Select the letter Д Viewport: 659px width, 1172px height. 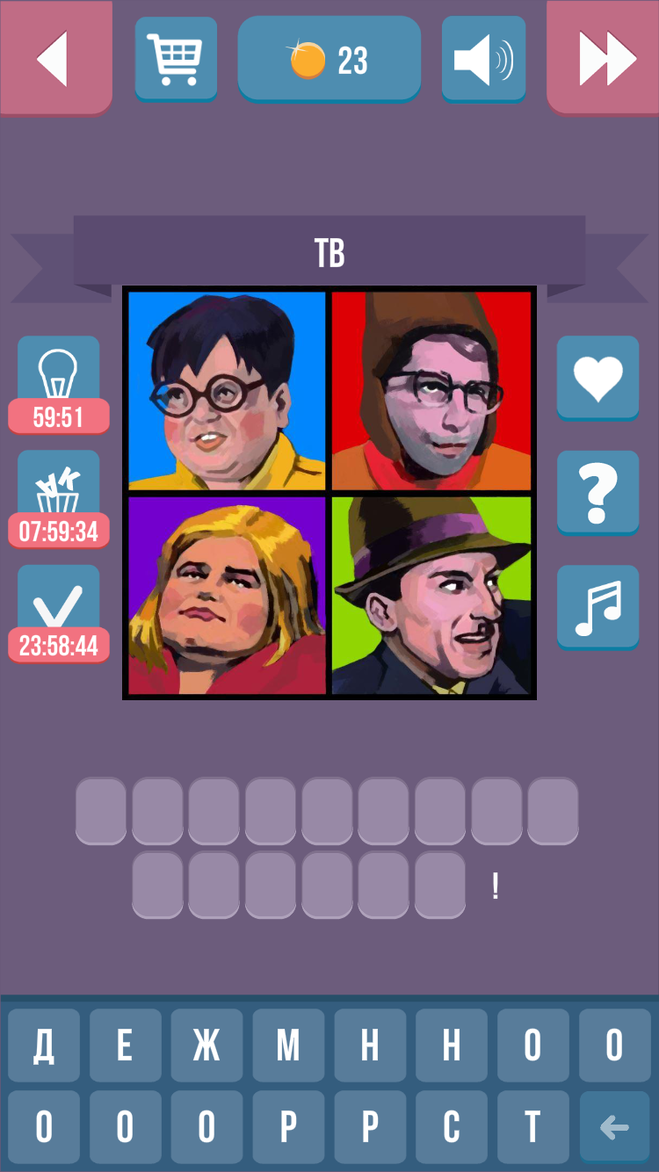tap(43, 1046)
